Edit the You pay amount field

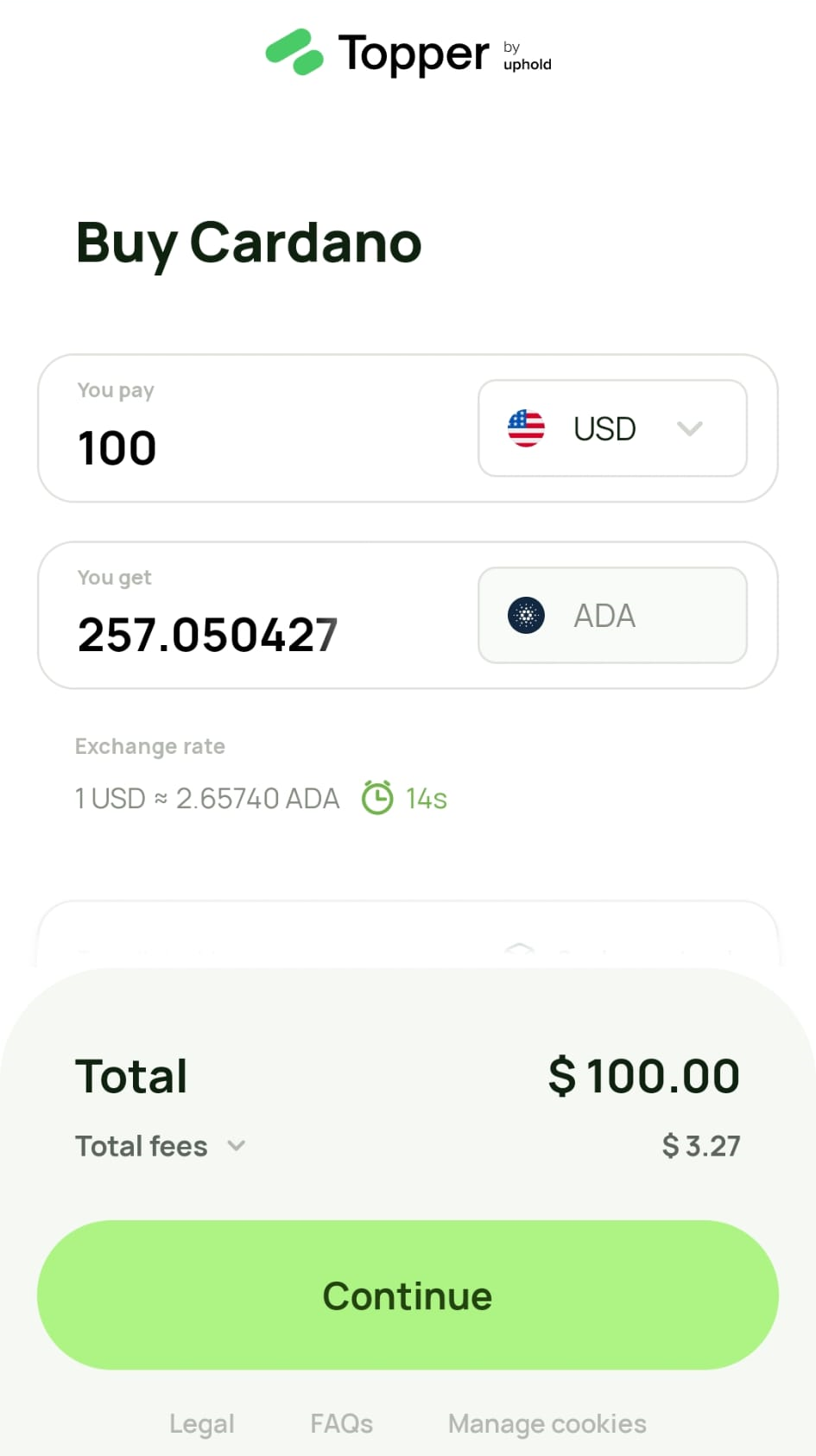point(259,447)
